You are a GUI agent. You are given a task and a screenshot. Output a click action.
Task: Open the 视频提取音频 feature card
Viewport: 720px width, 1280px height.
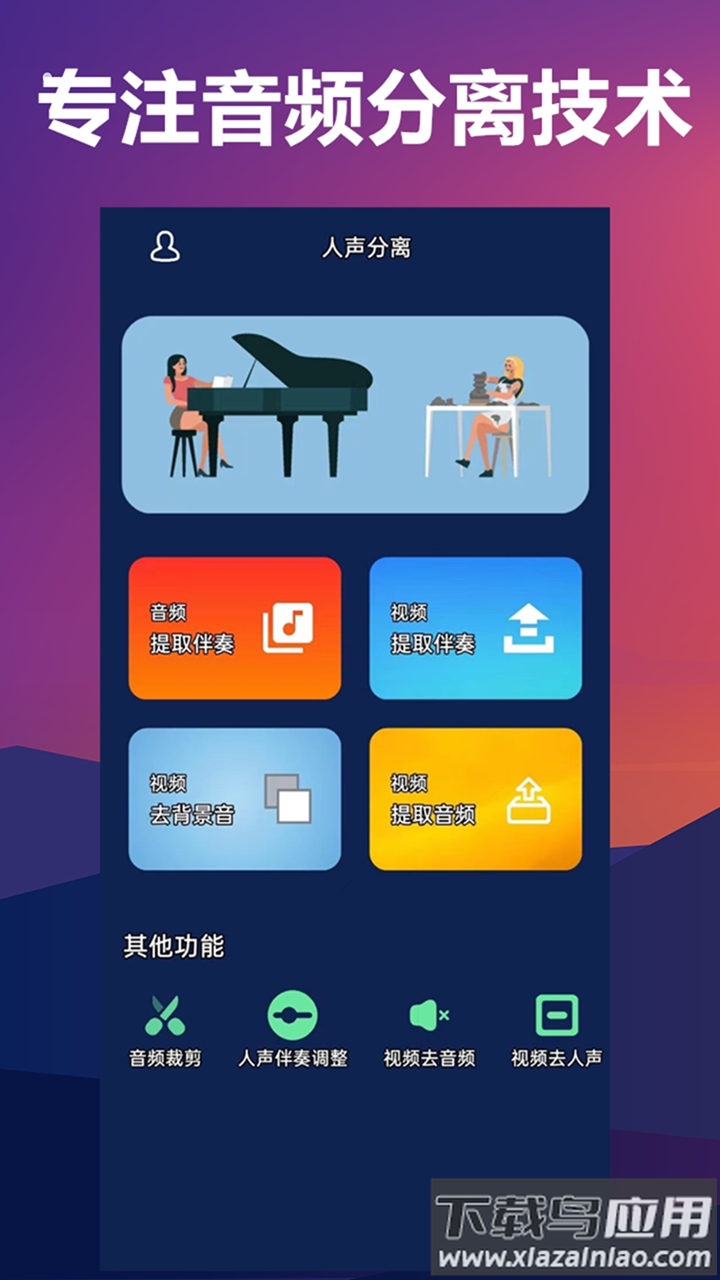pos(475,798)
